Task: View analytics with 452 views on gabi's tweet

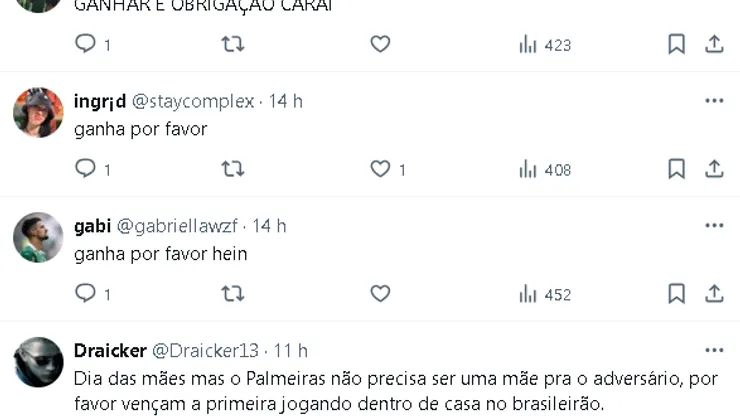Action: 545,294
